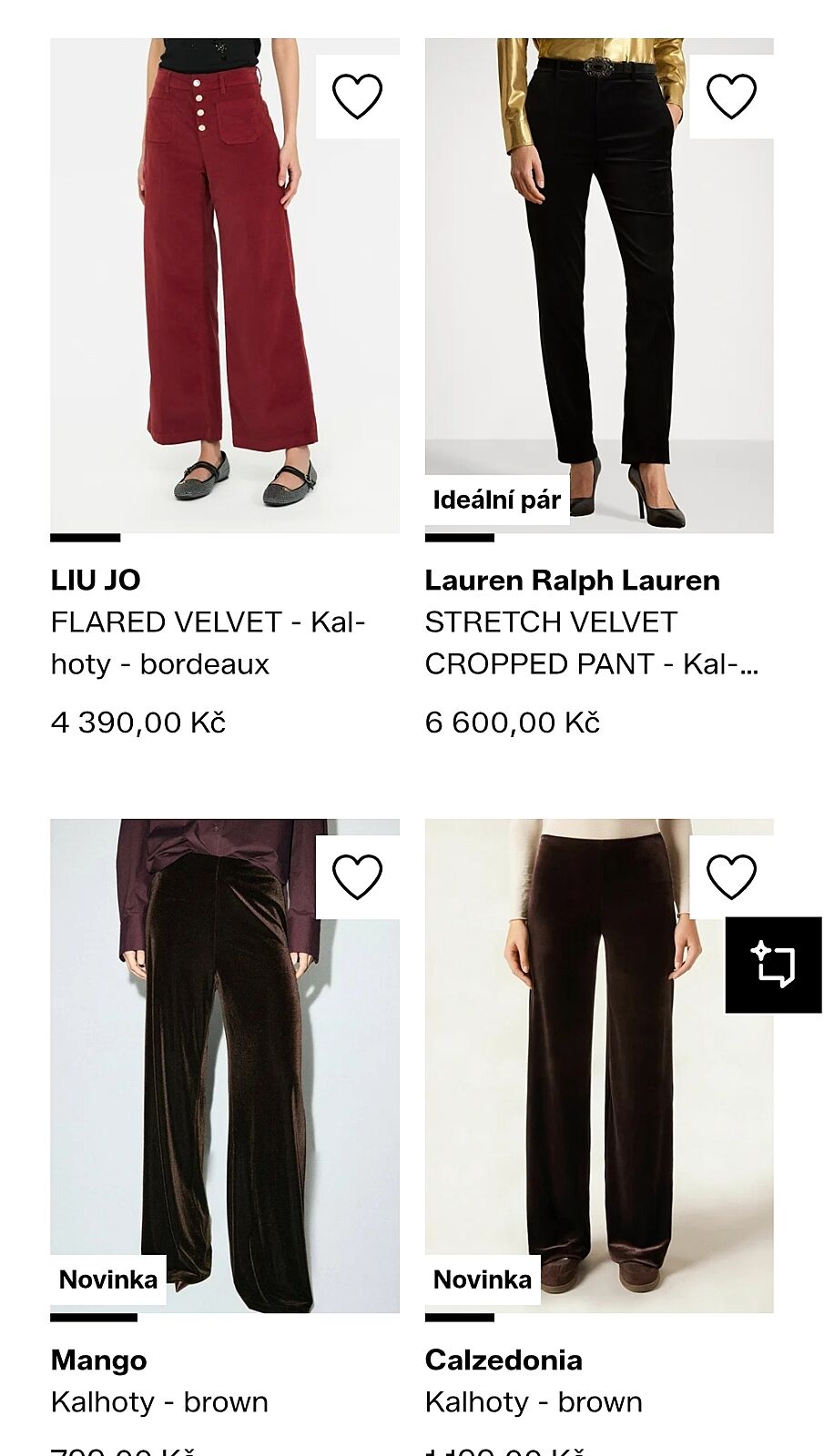Screen dimensions: 824x1456
Task: Save Lauren Ralph Lauren velvet pant to wishlist
Action: click(731, 96)
